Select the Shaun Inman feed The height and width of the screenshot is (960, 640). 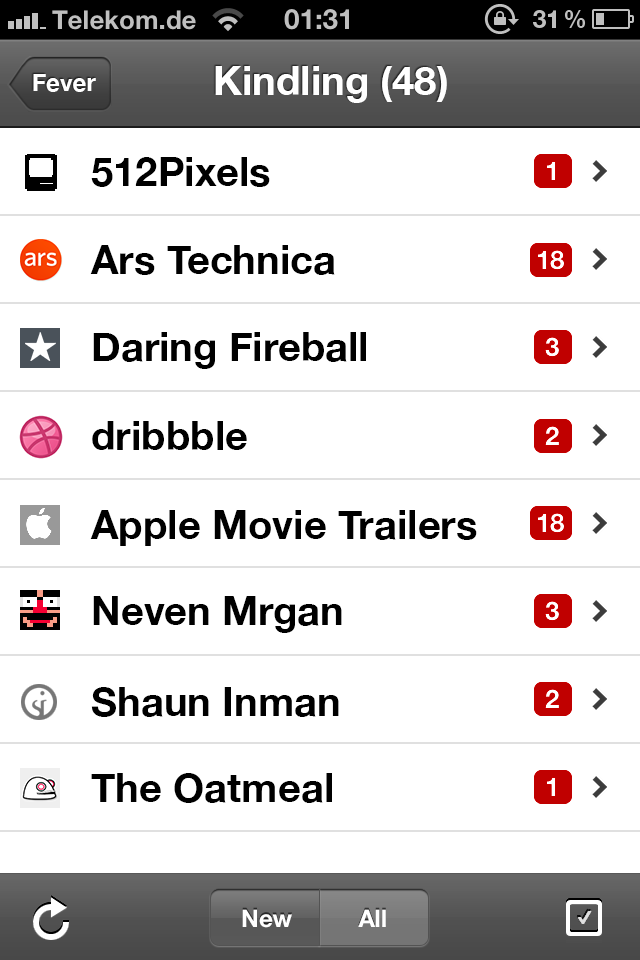(x=320, y=700)
